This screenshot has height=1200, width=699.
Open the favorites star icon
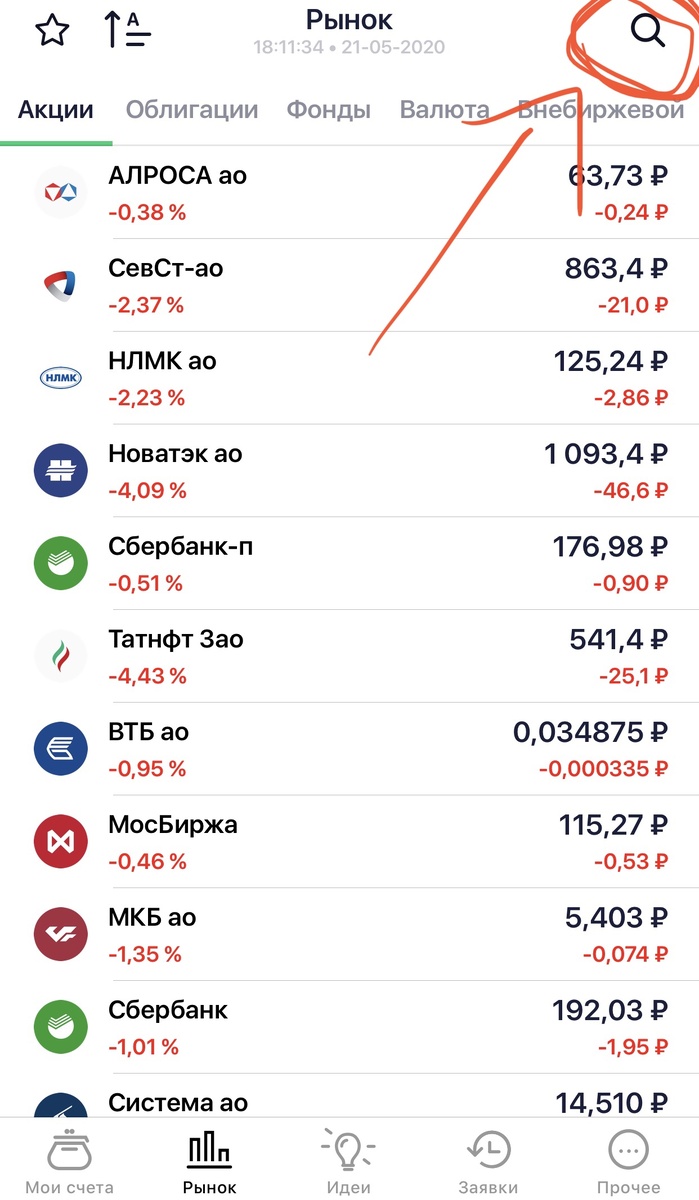[52, 30]
